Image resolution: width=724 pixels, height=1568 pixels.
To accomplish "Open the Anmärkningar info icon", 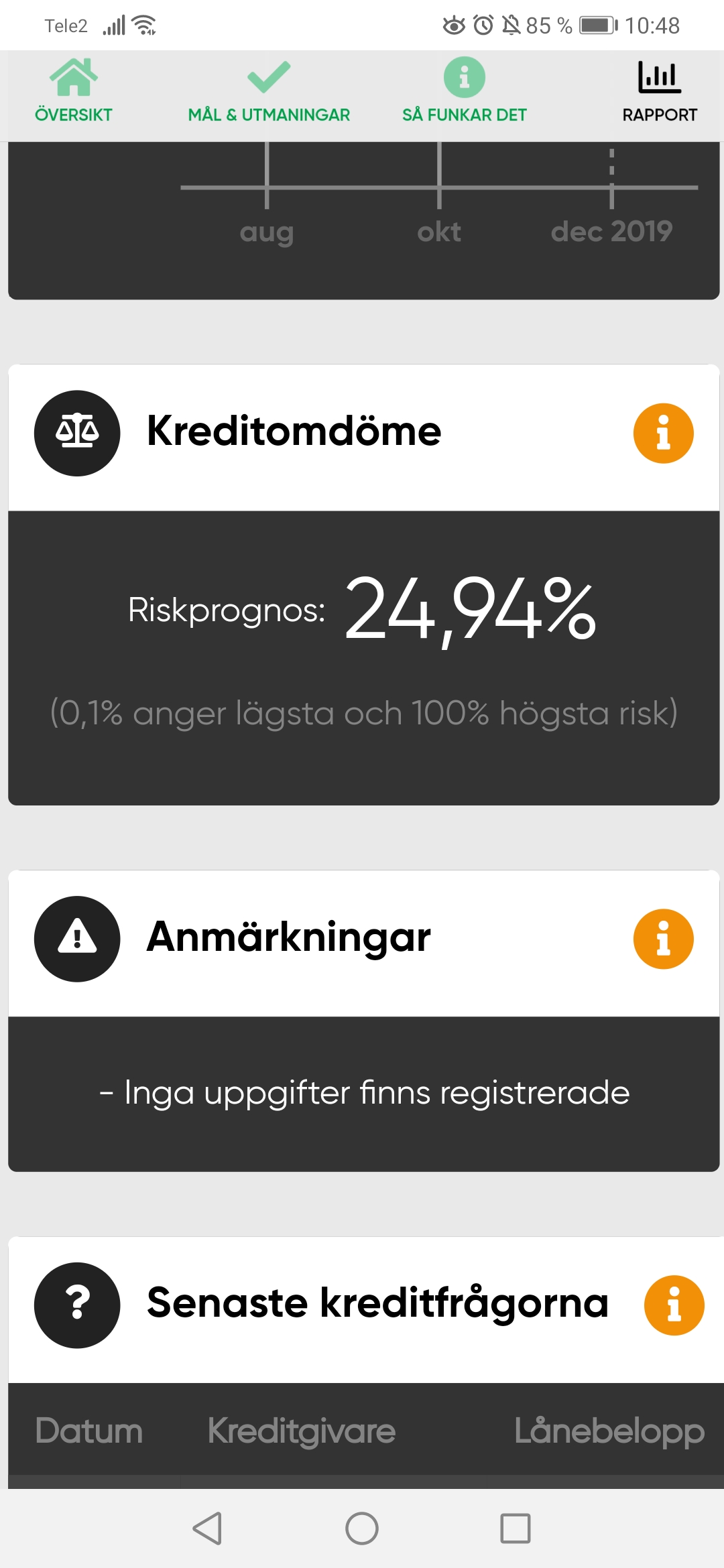I will click(663, 939).
